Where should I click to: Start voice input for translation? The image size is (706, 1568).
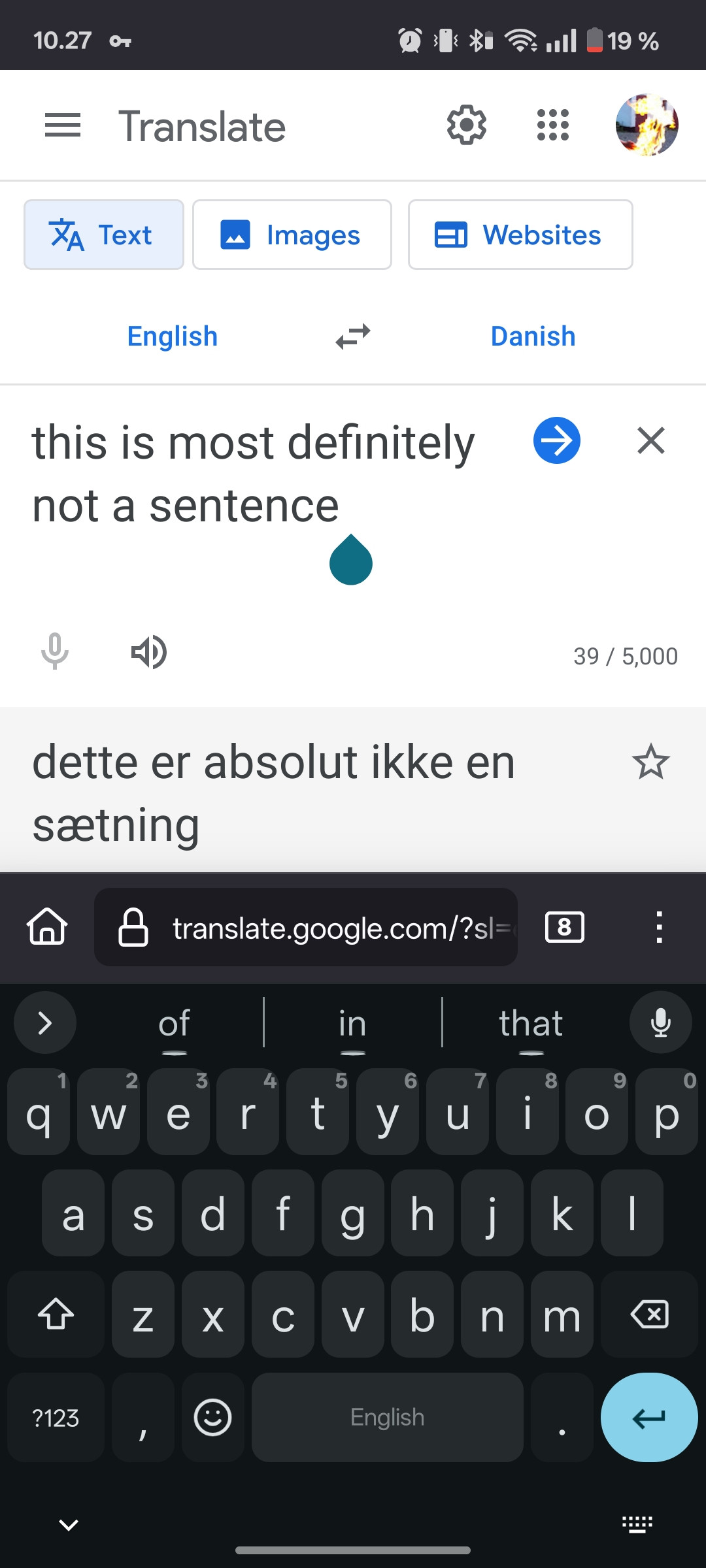pyautogui.click(x=55, y=652)
